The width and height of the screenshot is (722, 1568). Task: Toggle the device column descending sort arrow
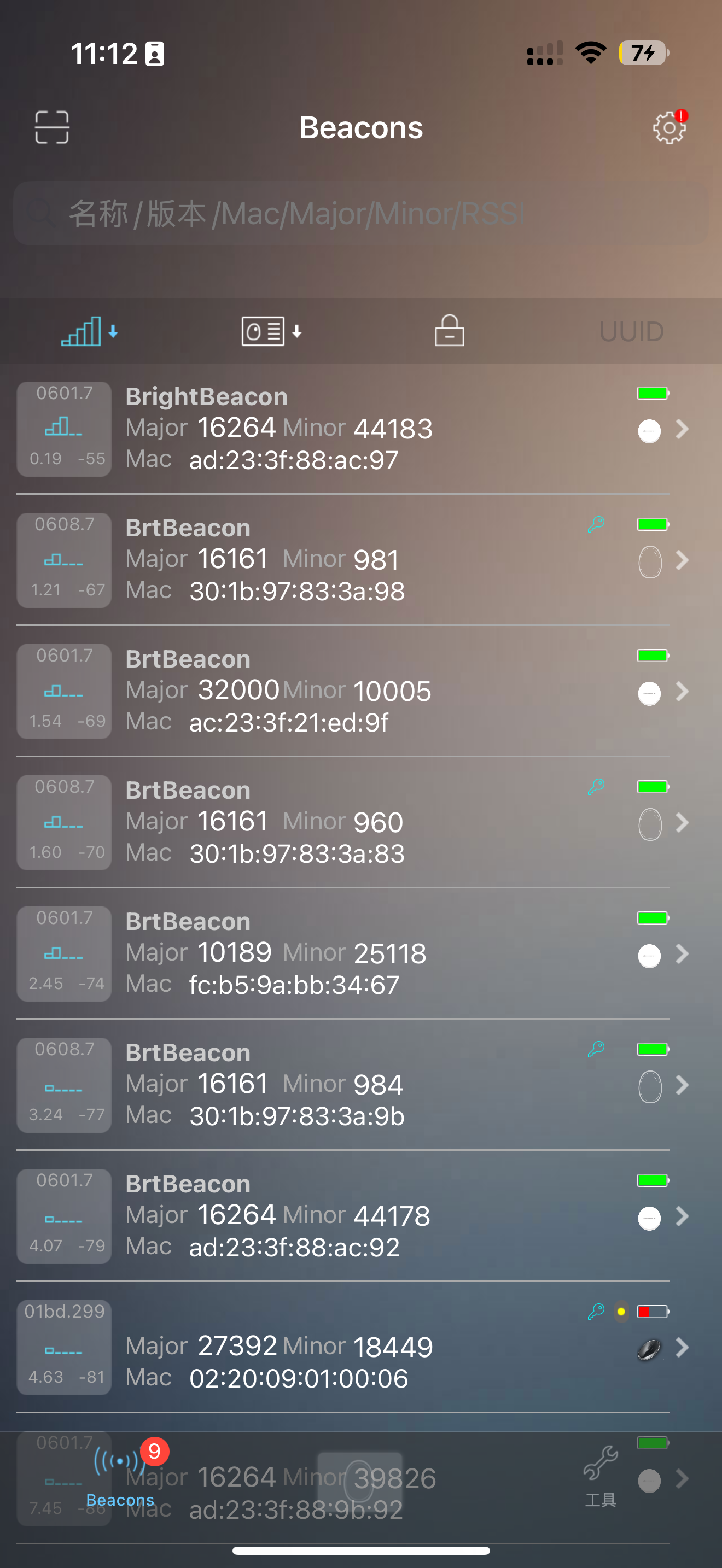[296, 332]
